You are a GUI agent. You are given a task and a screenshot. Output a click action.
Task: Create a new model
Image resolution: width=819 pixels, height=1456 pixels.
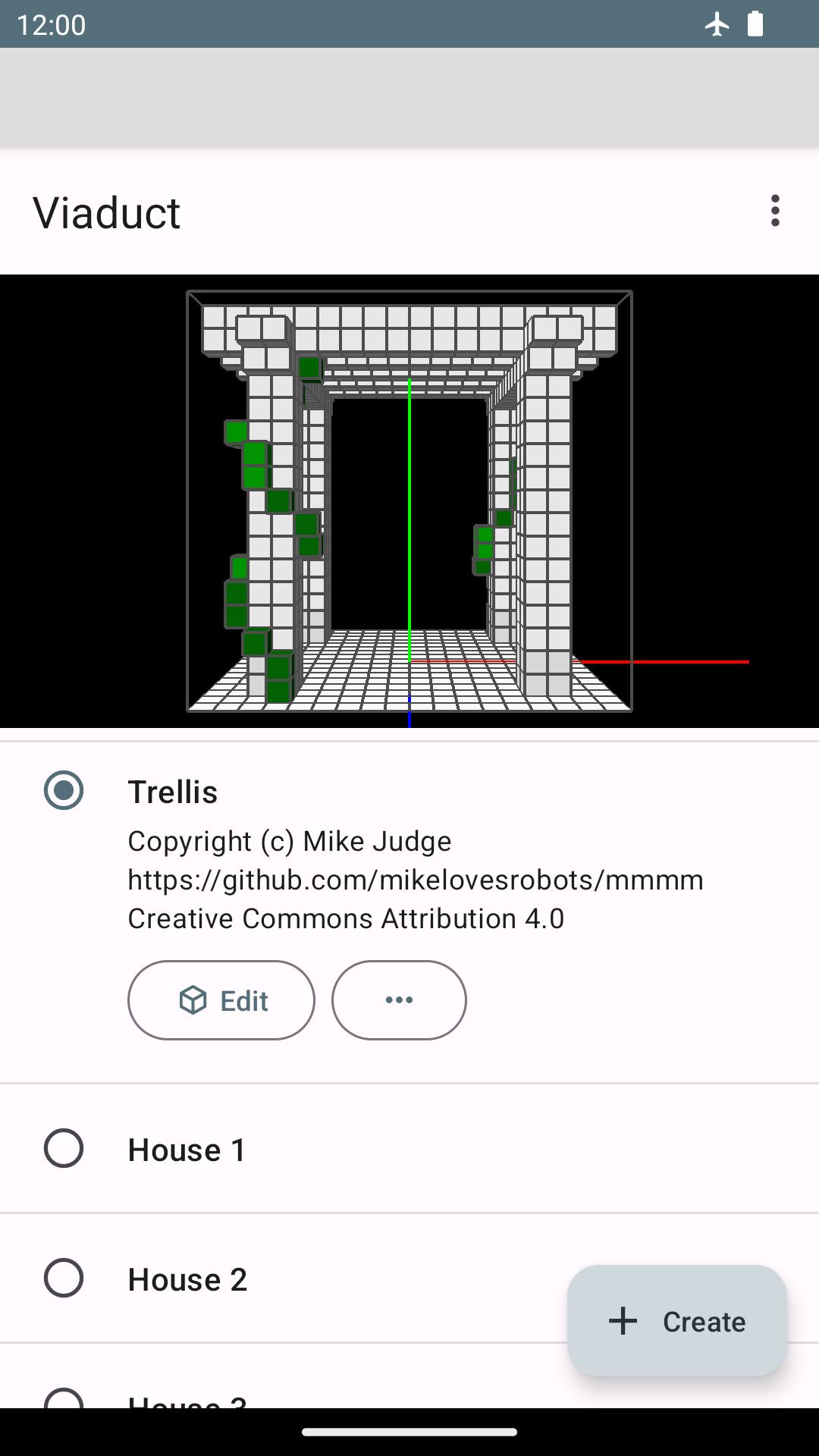(677, 1321)
